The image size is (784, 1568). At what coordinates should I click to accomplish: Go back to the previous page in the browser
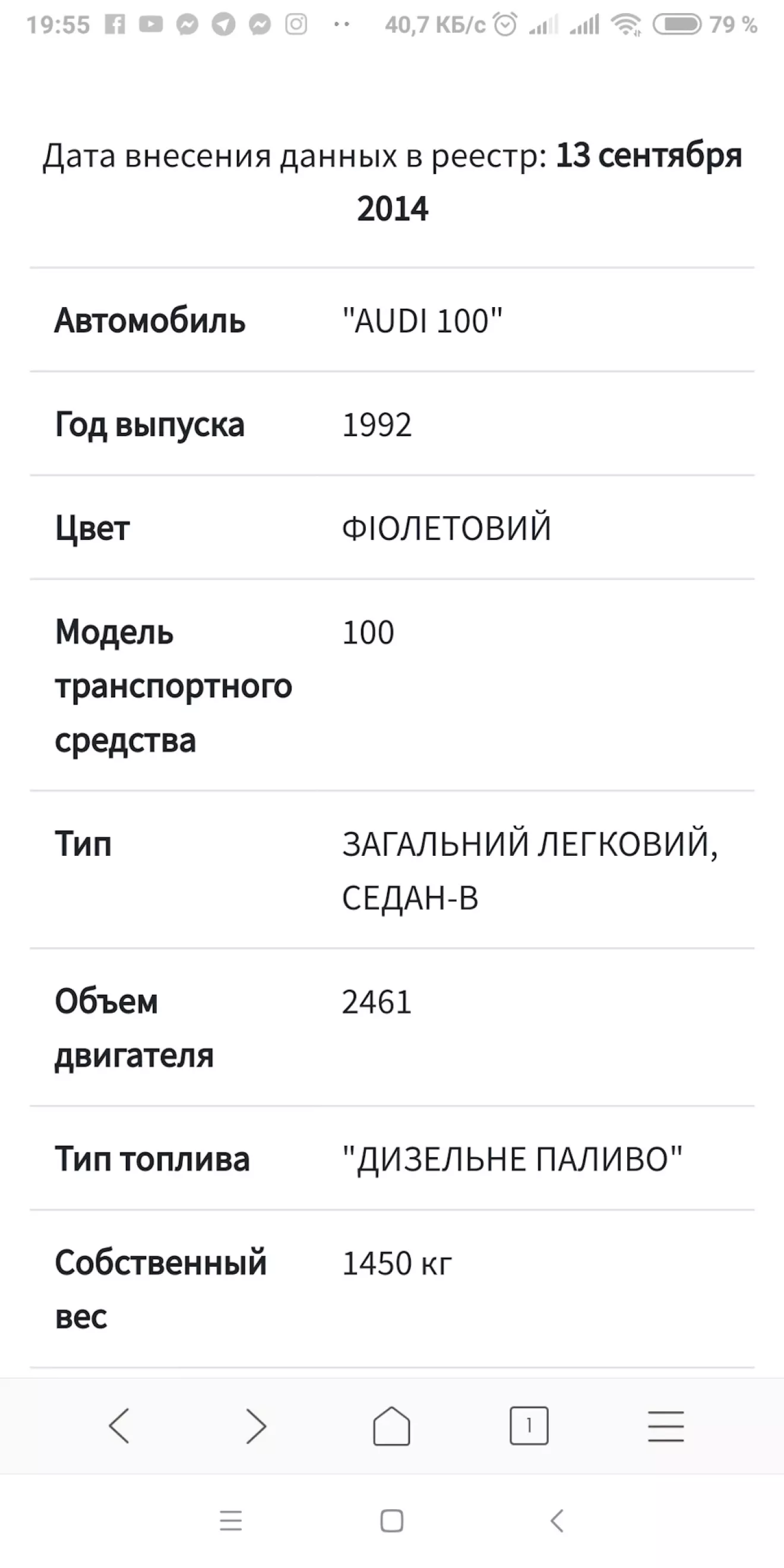(119, 1425)
